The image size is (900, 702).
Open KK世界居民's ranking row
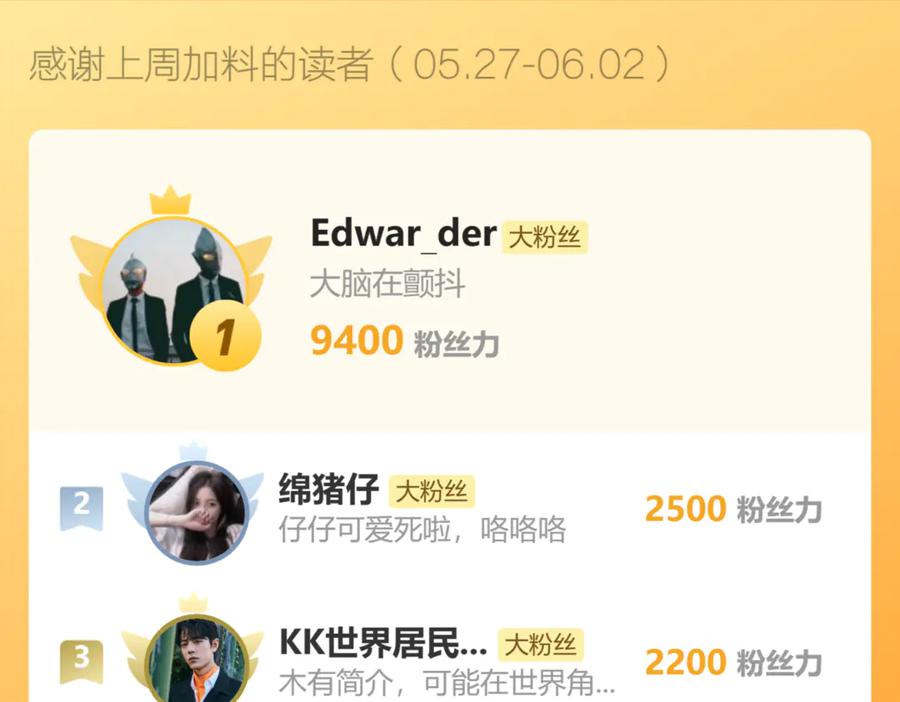450,651
